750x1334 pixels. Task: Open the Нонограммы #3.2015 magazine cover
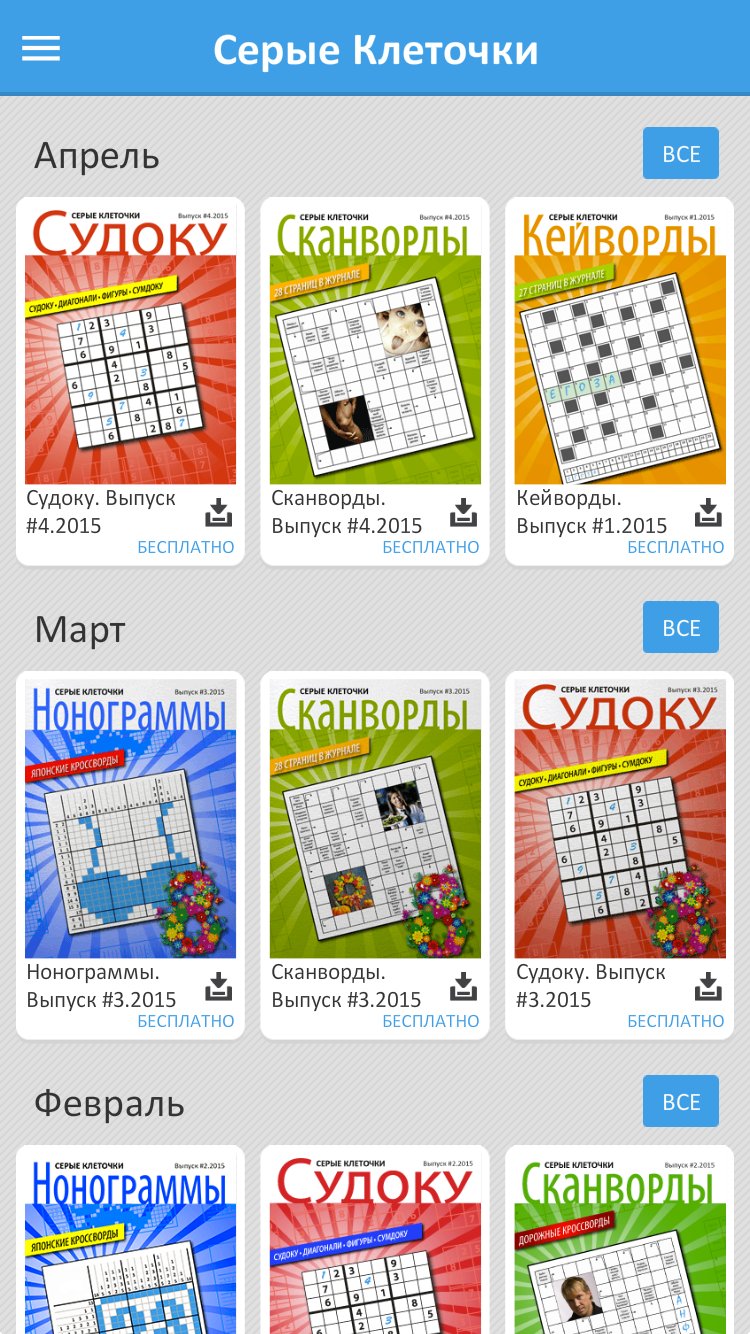pos(130,819)
